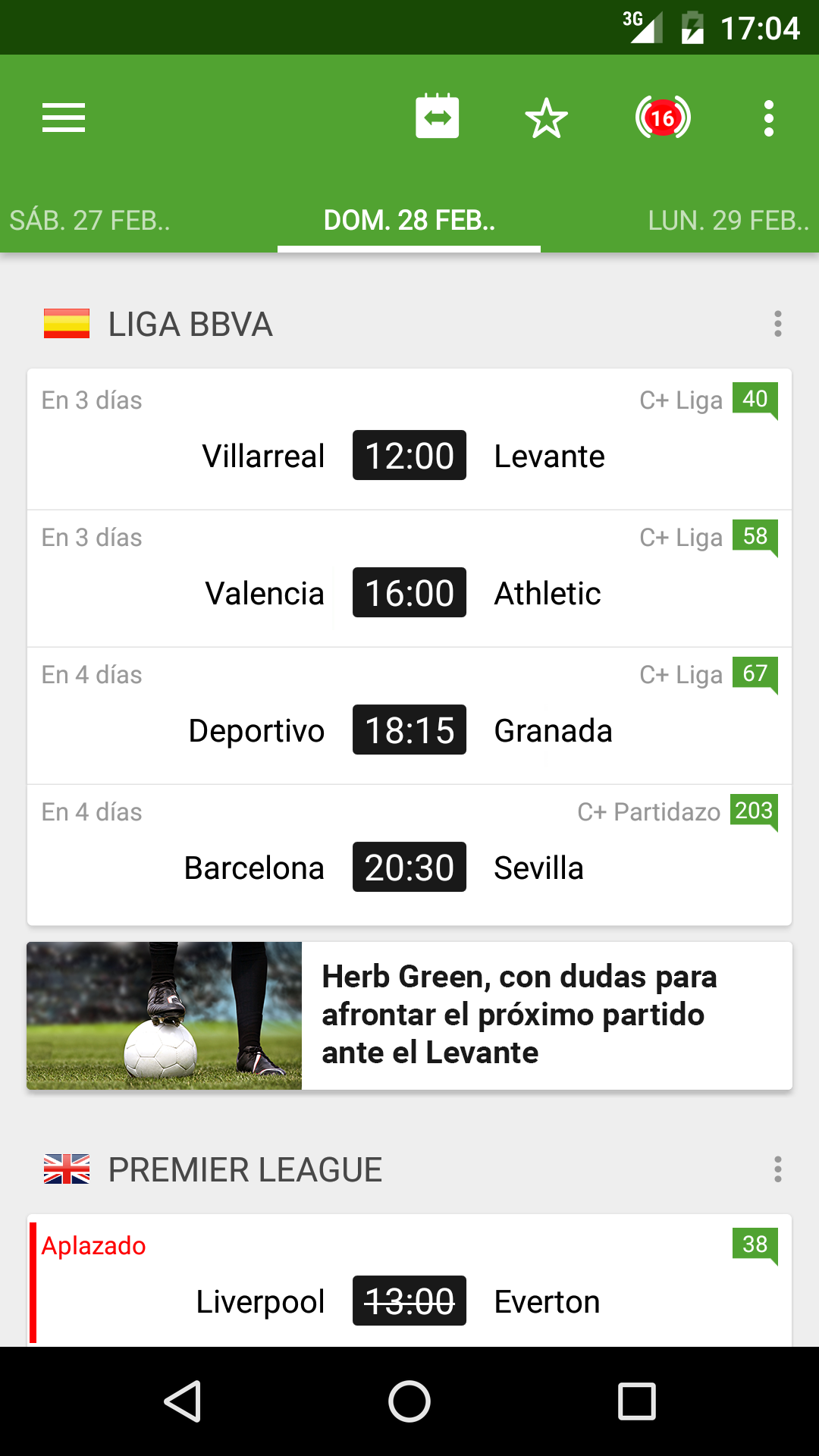This screenshot has width=819, height=1456.
Task: Go to the system home screen
Action: point(409,1401)
